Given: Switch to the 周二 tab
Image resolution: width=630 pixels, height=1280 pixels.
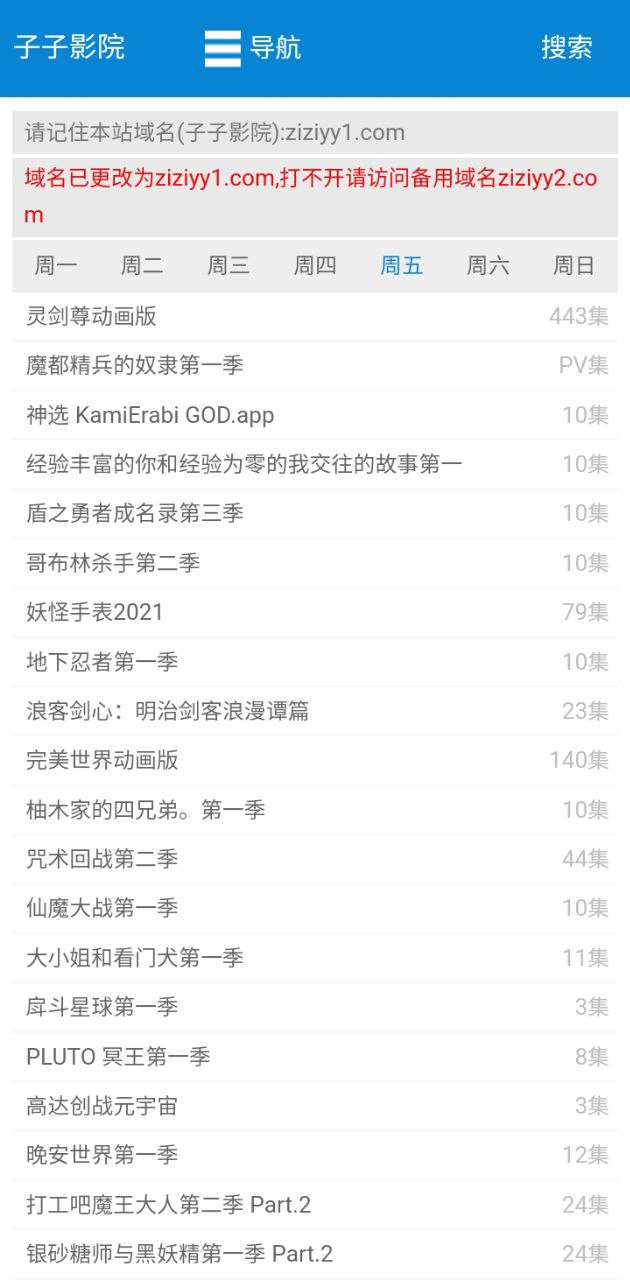Looking at the screenshot, I should 142,265.
